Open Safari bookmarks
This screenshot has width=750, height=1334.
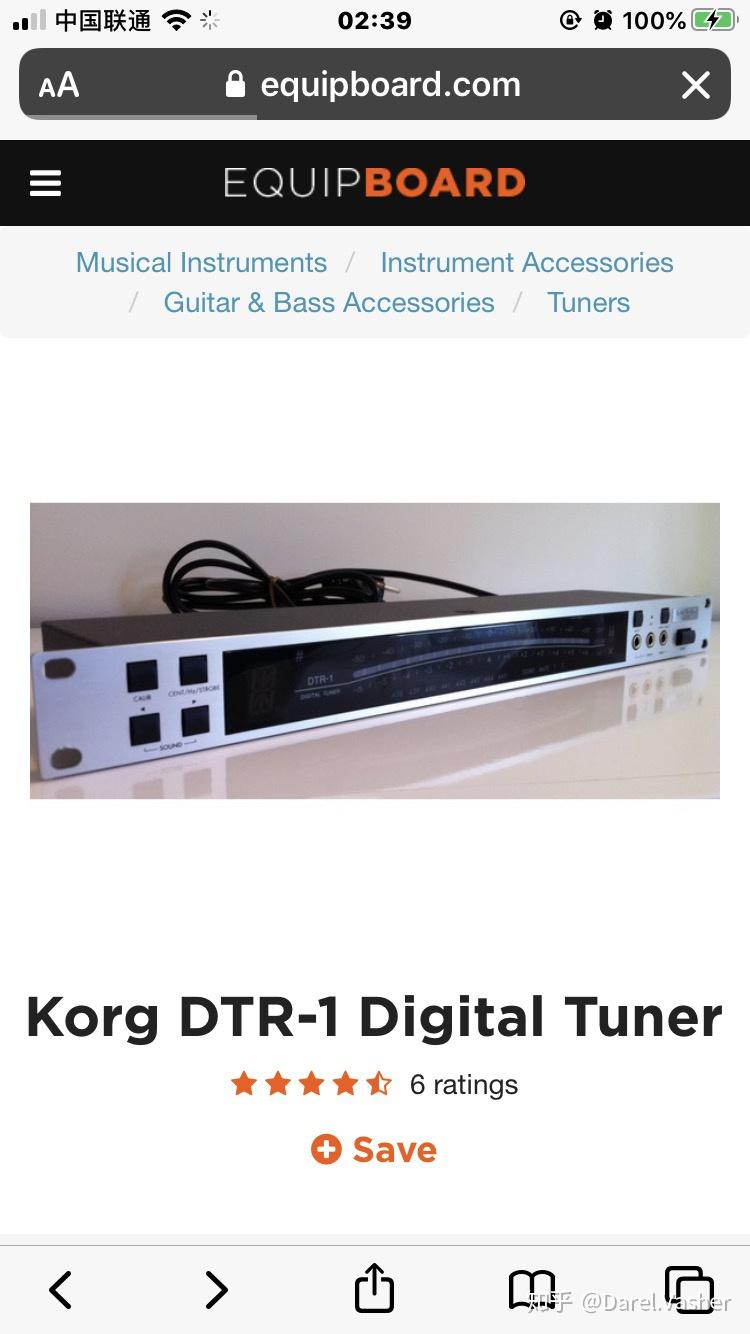tap(531, 1289)
